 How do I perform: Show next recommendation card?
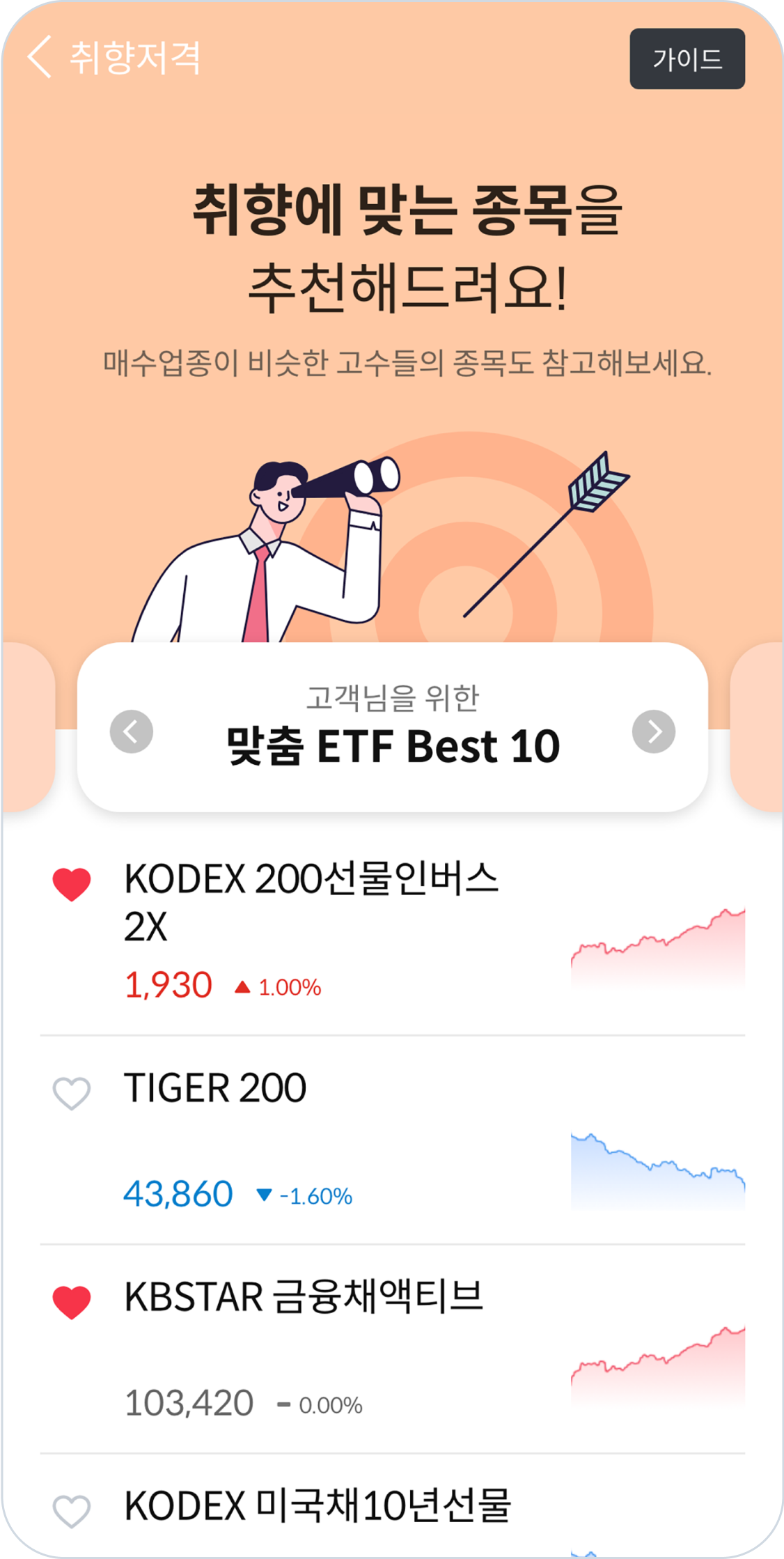click(x=653, y=731)
